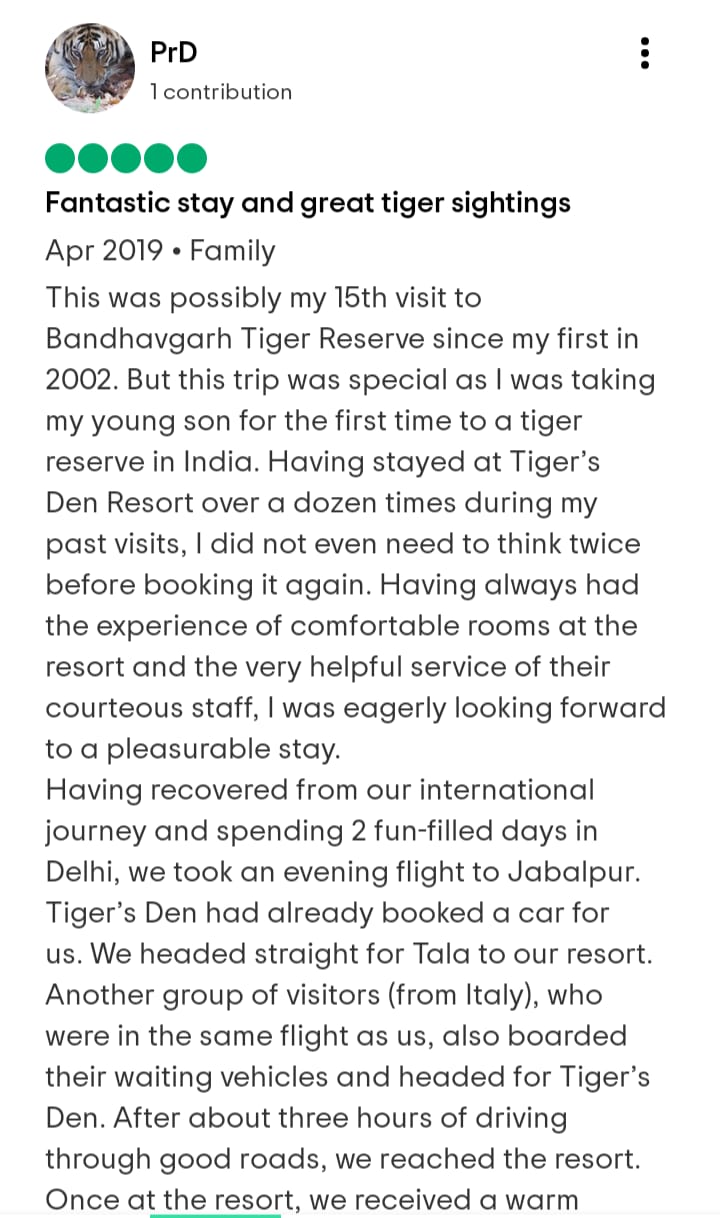Image resolution: width=720 pixels, height=1218 pixels.
Task: View PrD's reviewer profile name
Action: coord(174,52)
